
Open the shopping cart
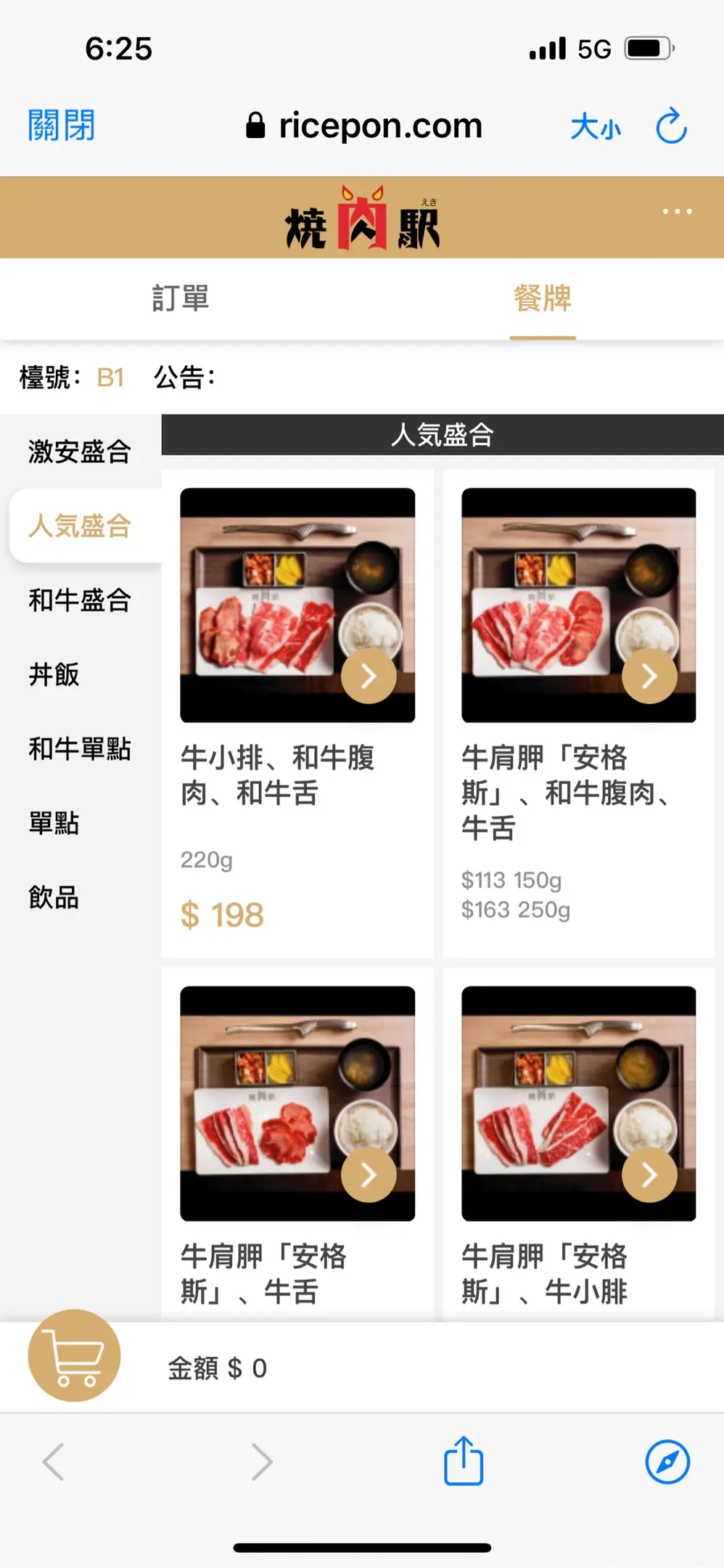click(x=74, y=1355)
